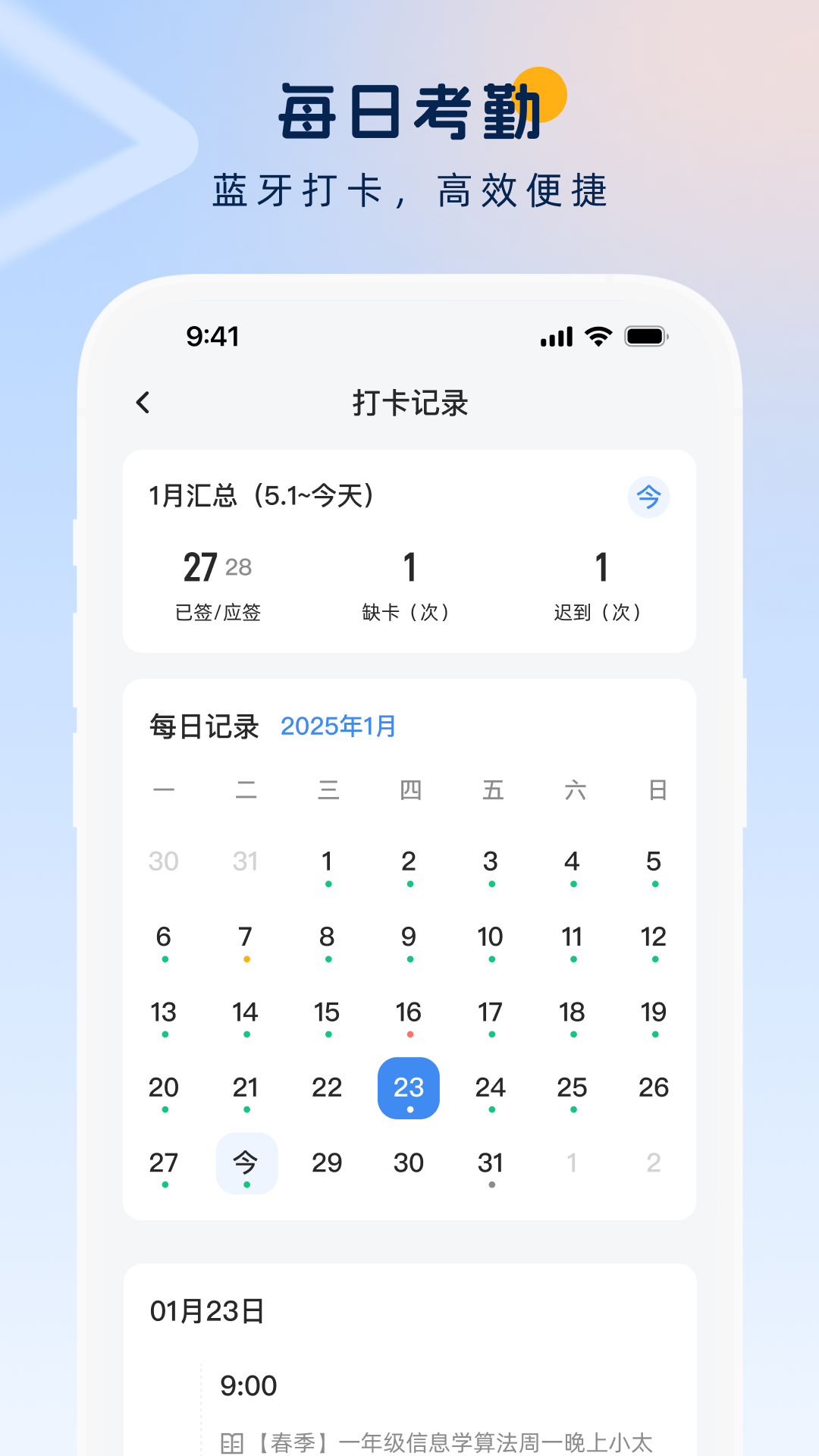
Task: Select January 16 on the calendar
Action: pos(408,1012)
